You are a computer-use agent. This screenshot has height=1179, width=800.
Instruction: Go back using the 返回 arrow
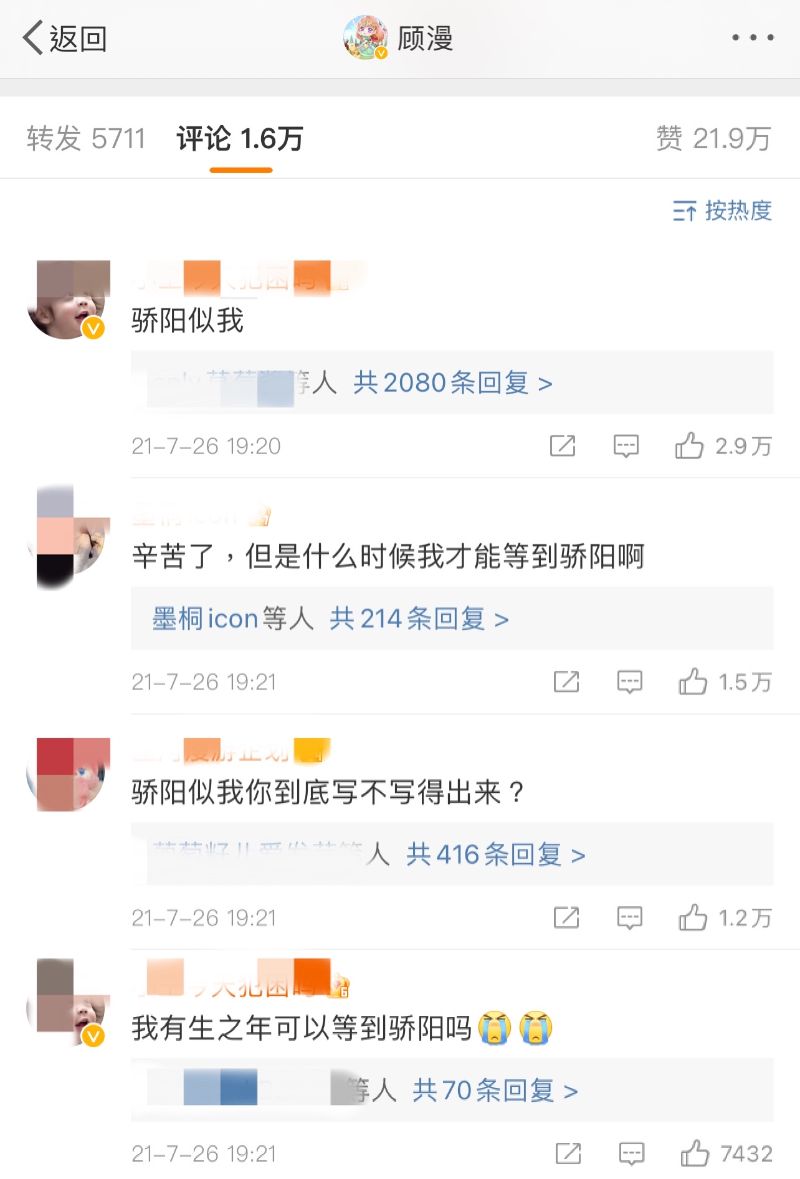click(x=63, y=39)
